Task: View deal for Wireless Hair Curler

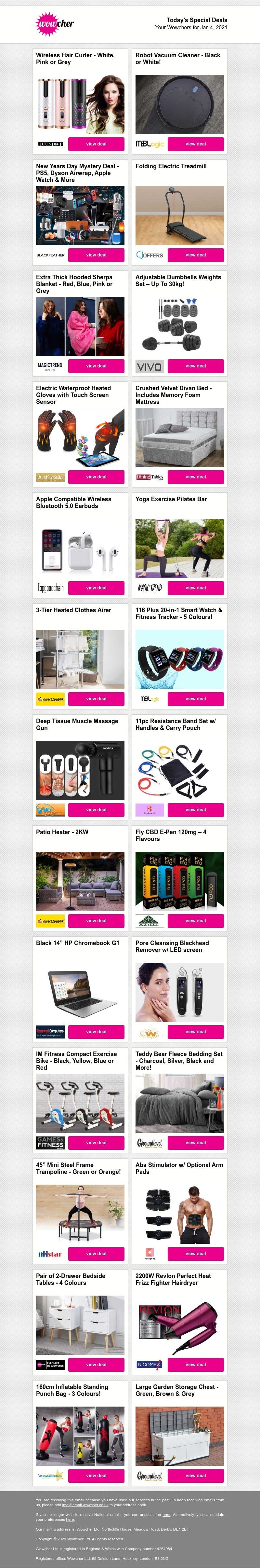Action: point(96,144)
